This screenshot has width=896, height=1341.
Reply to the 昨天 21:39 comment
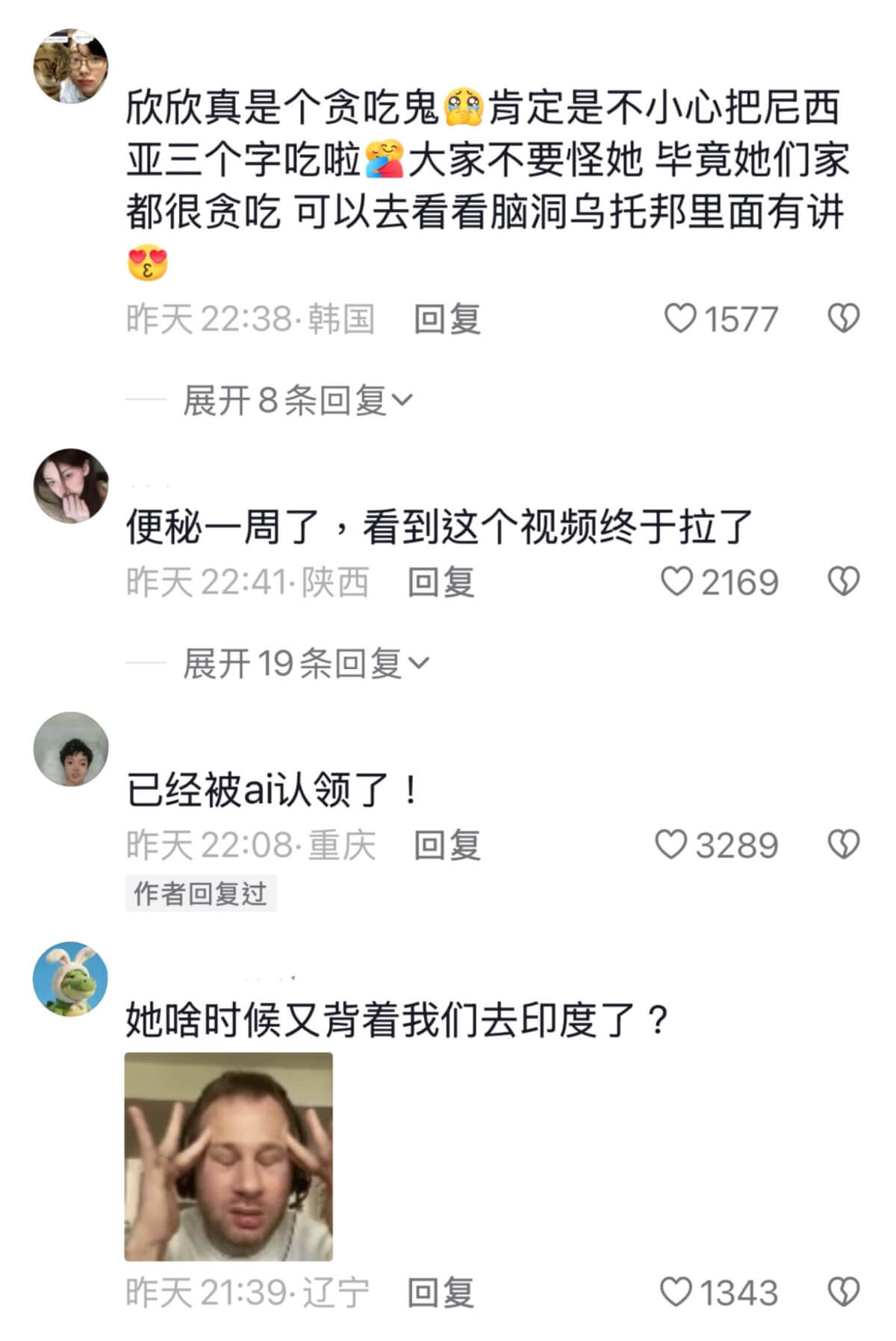coord(441,1292)
